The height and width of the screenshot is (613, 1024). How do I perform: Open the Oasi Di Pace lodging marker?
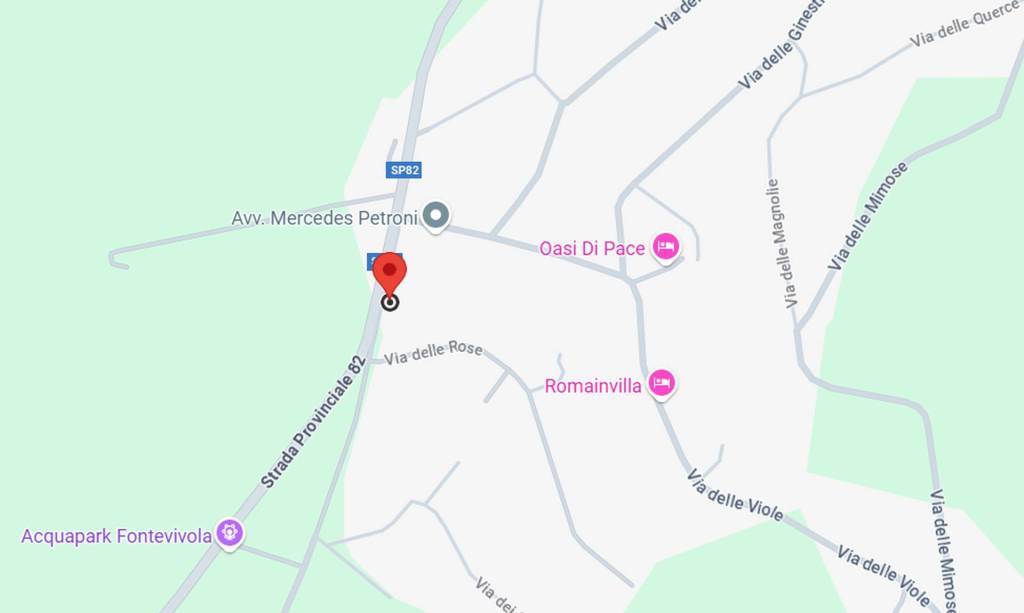[666, 246]
